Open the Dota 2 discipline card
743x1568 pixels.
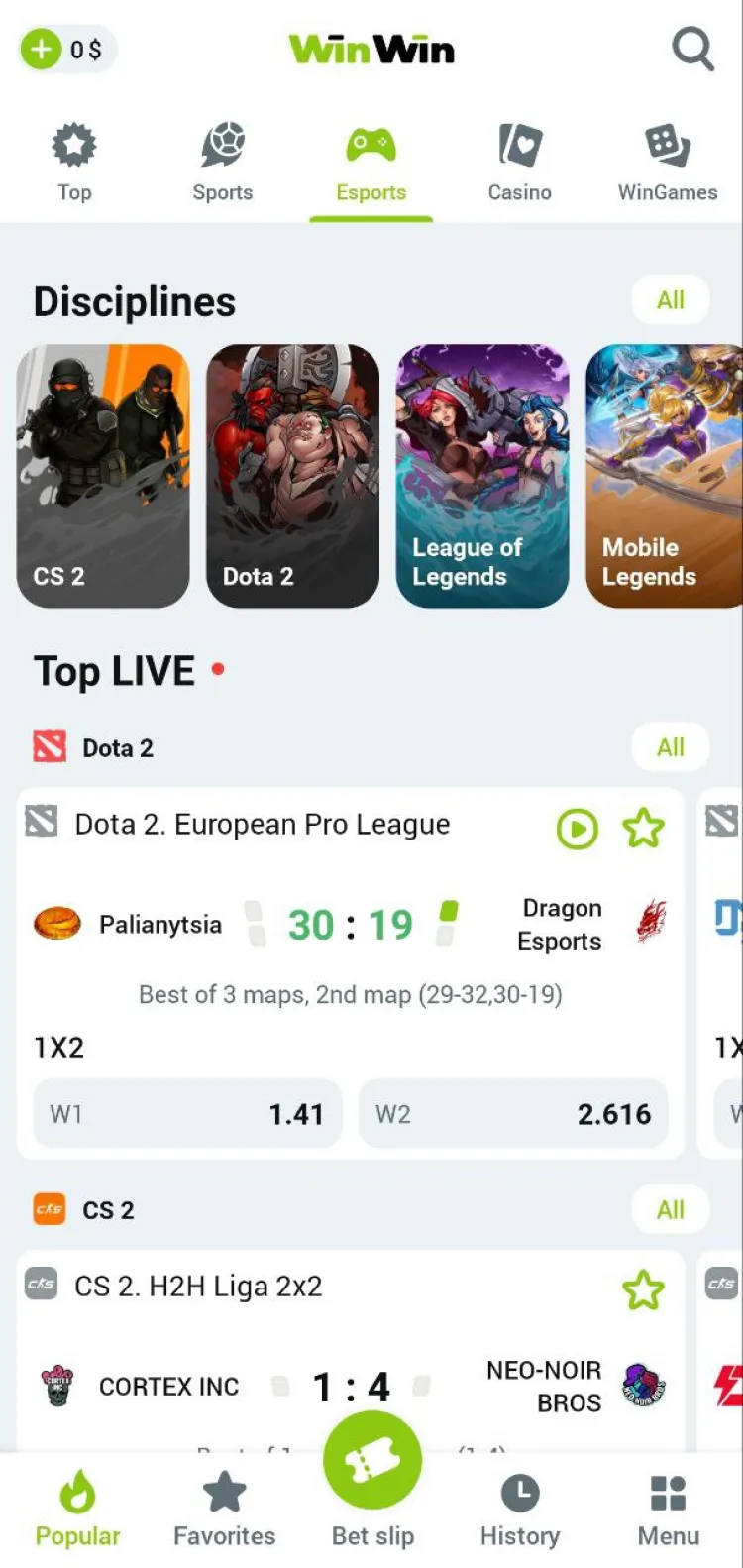(x=292, y=476)
